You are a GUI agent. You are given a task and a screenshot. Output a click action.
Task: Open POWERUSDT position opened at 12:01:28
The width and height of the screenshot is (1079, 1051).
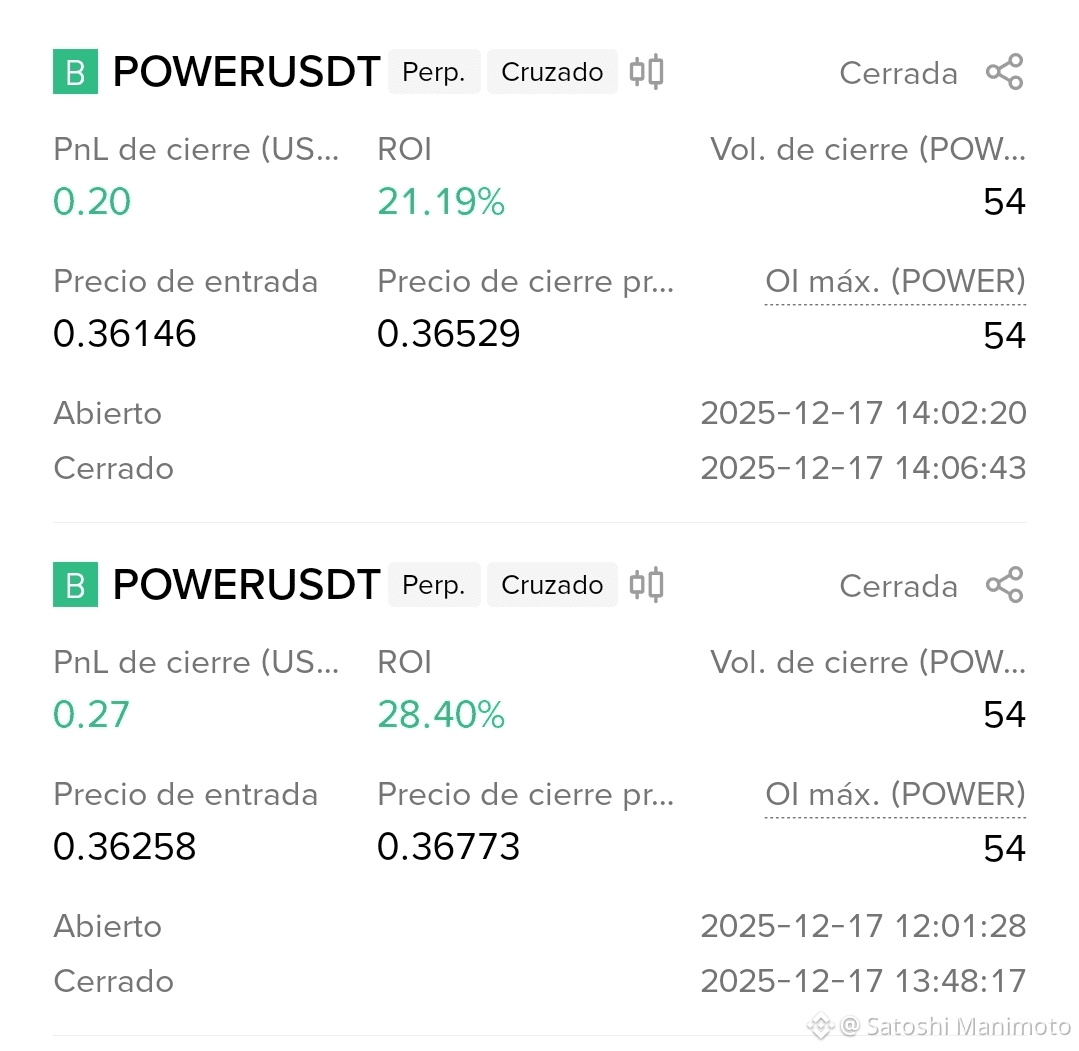pos(246,586)
